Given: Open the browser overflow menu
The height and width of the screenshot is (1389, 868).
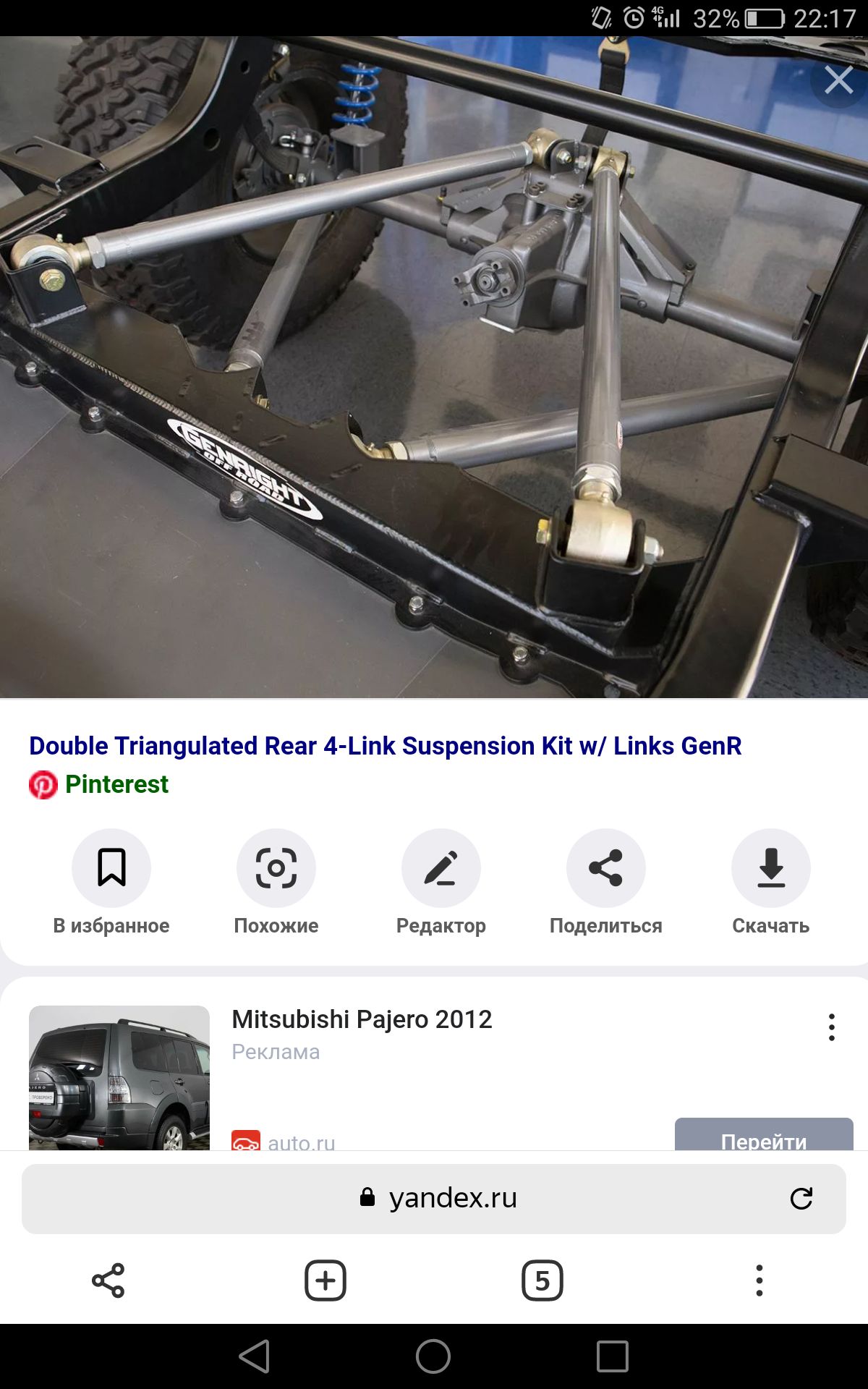Looking at the screenshot, I should [x=759, y=1280].
